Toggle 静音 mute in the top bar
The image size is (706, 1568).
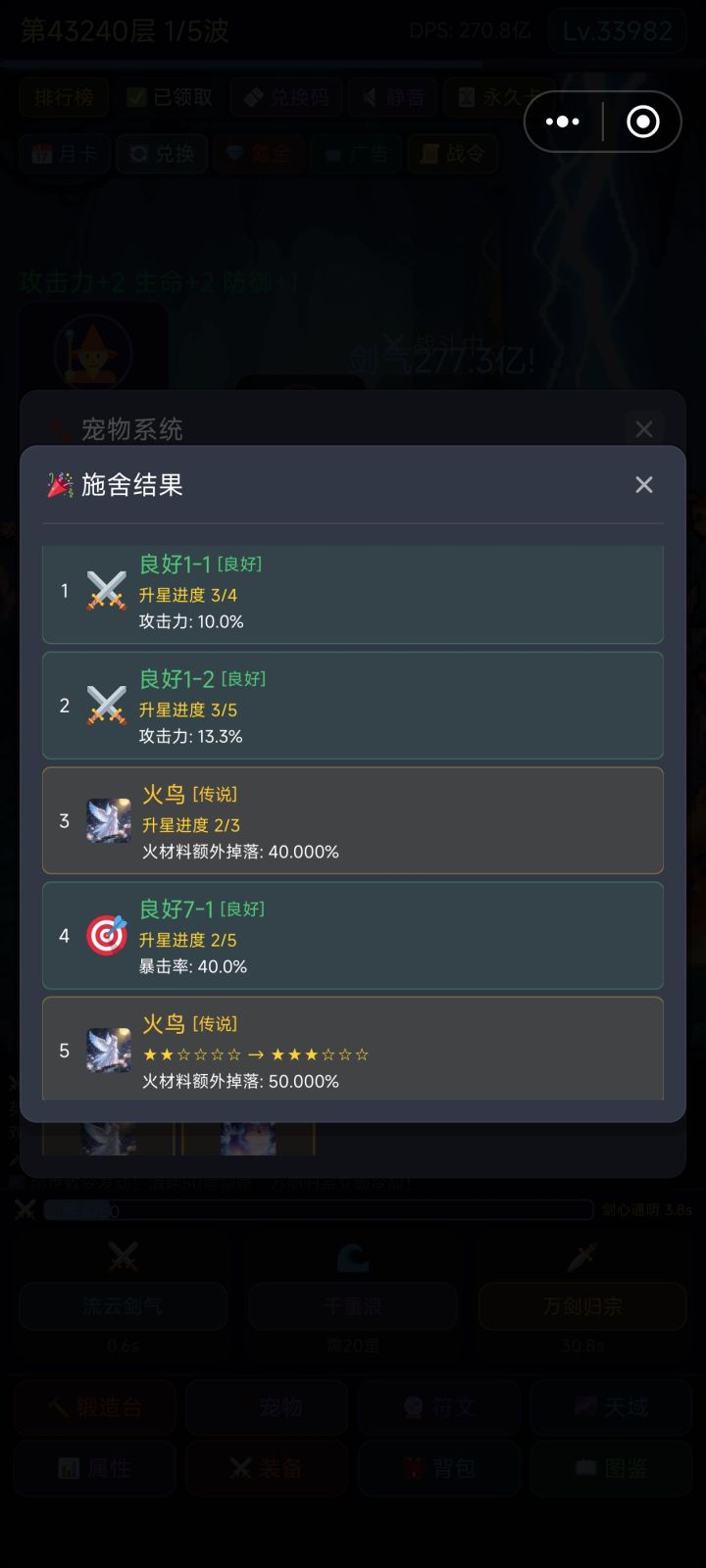point(392,97)
